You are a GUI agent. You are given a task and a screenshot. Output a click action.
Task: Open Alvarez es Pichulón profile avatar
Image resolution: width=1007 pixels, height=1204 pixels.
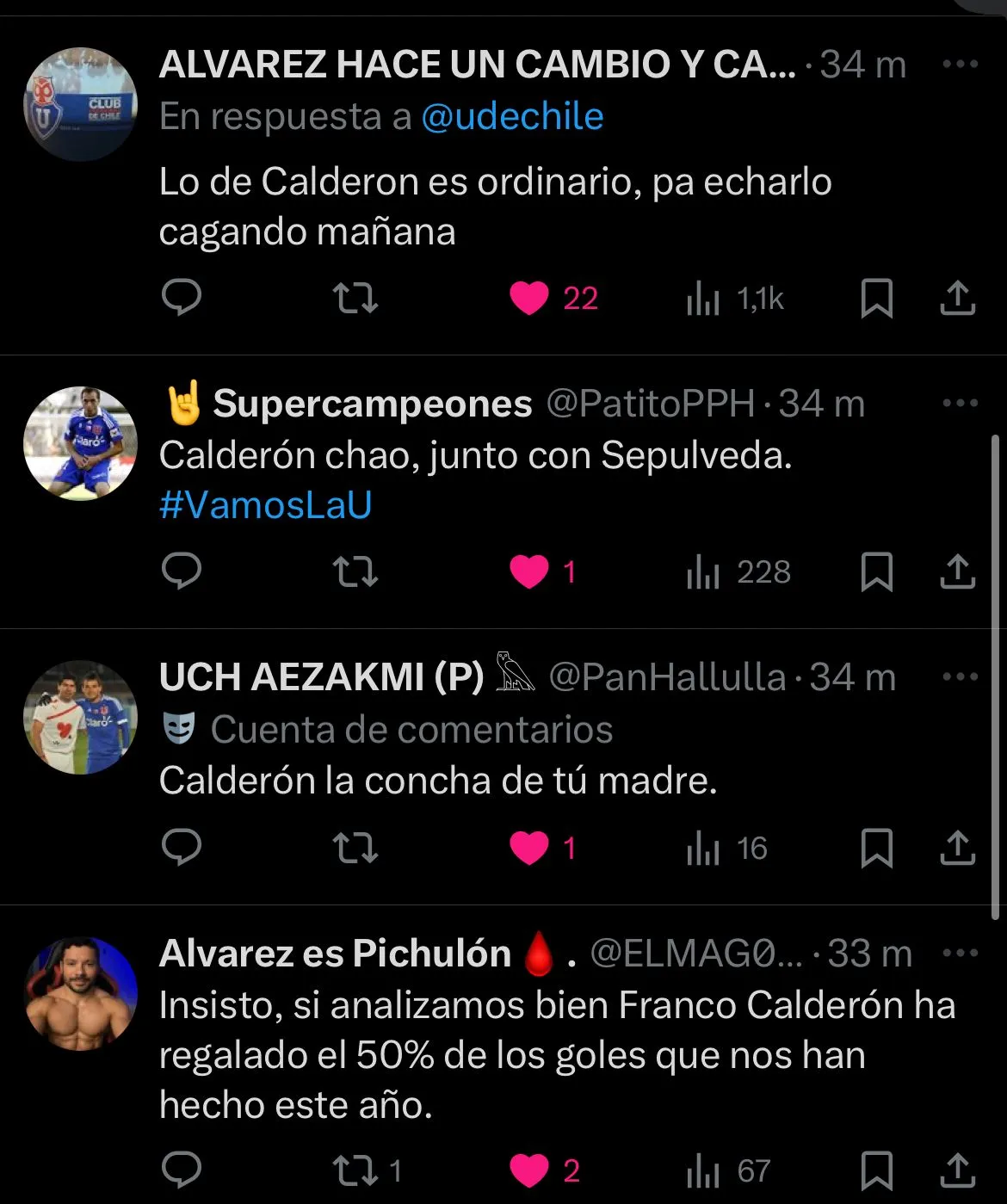pyautogui.click(x=80, y=993)
